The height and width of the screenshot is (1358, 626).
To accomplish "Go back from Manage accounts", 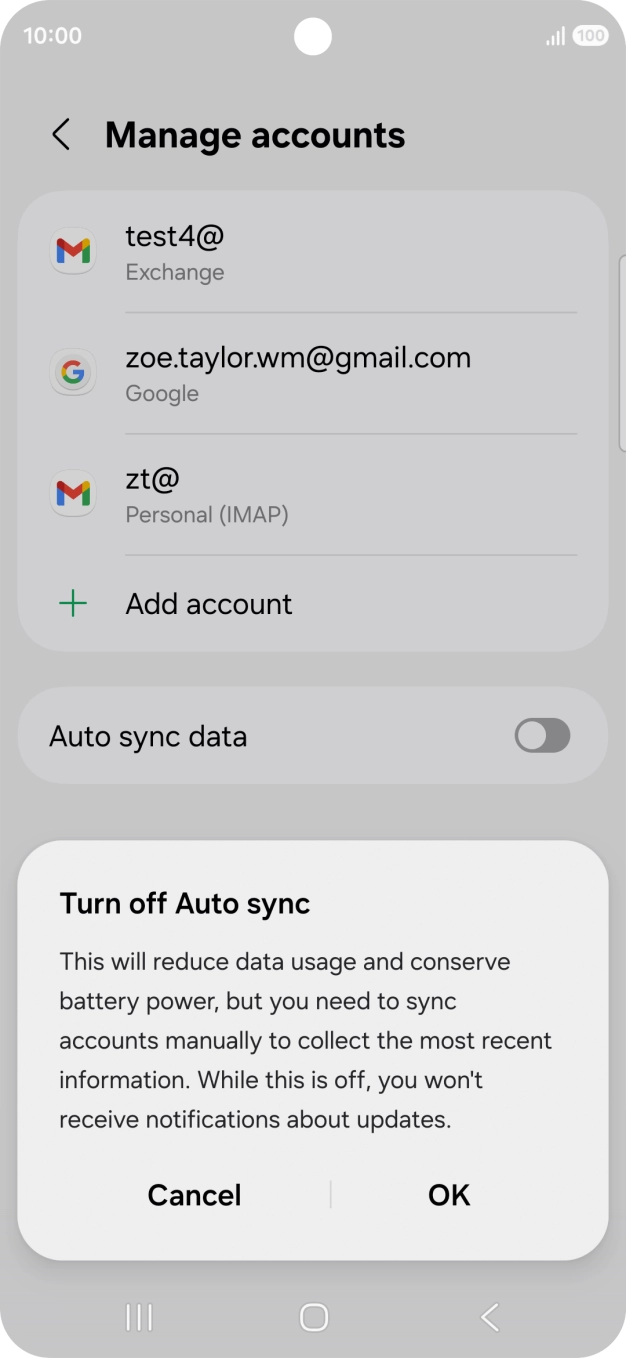I will click(x=62, y=135).
